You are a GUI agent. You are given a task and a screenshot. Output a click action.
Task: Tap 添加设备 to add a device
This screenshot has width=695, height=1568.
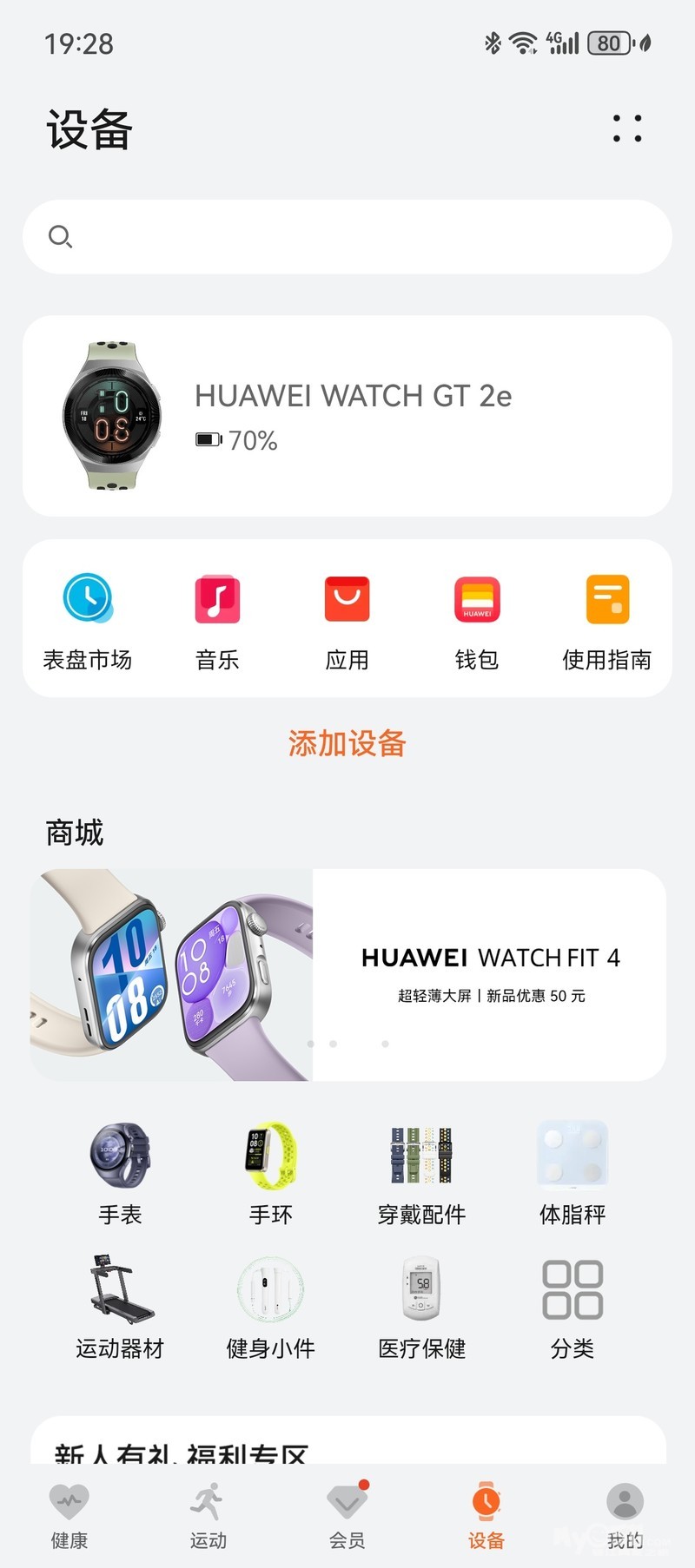coord(347,743)
